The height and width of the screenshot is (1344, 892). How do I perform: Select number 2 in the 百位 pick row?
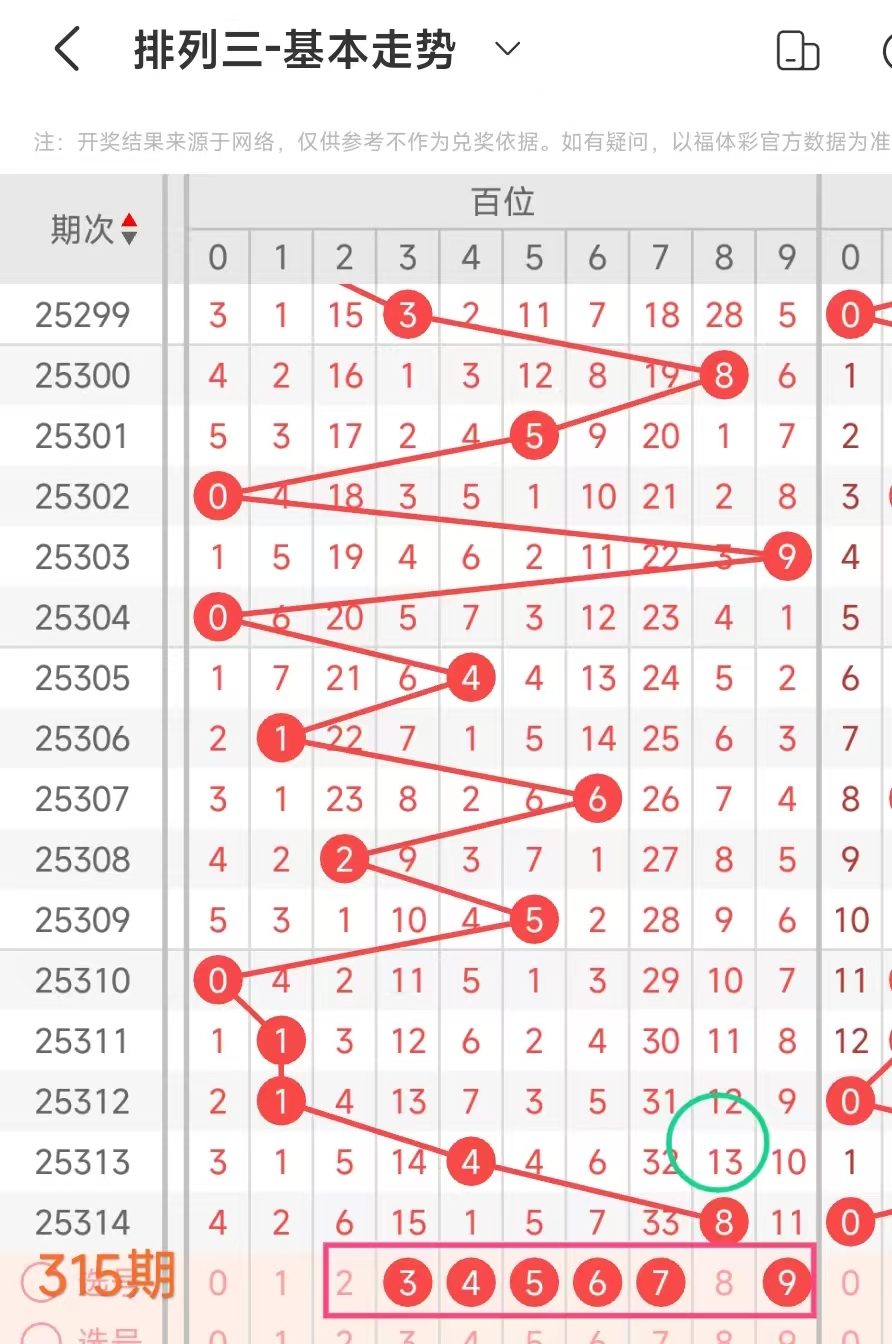(344, 1282)
